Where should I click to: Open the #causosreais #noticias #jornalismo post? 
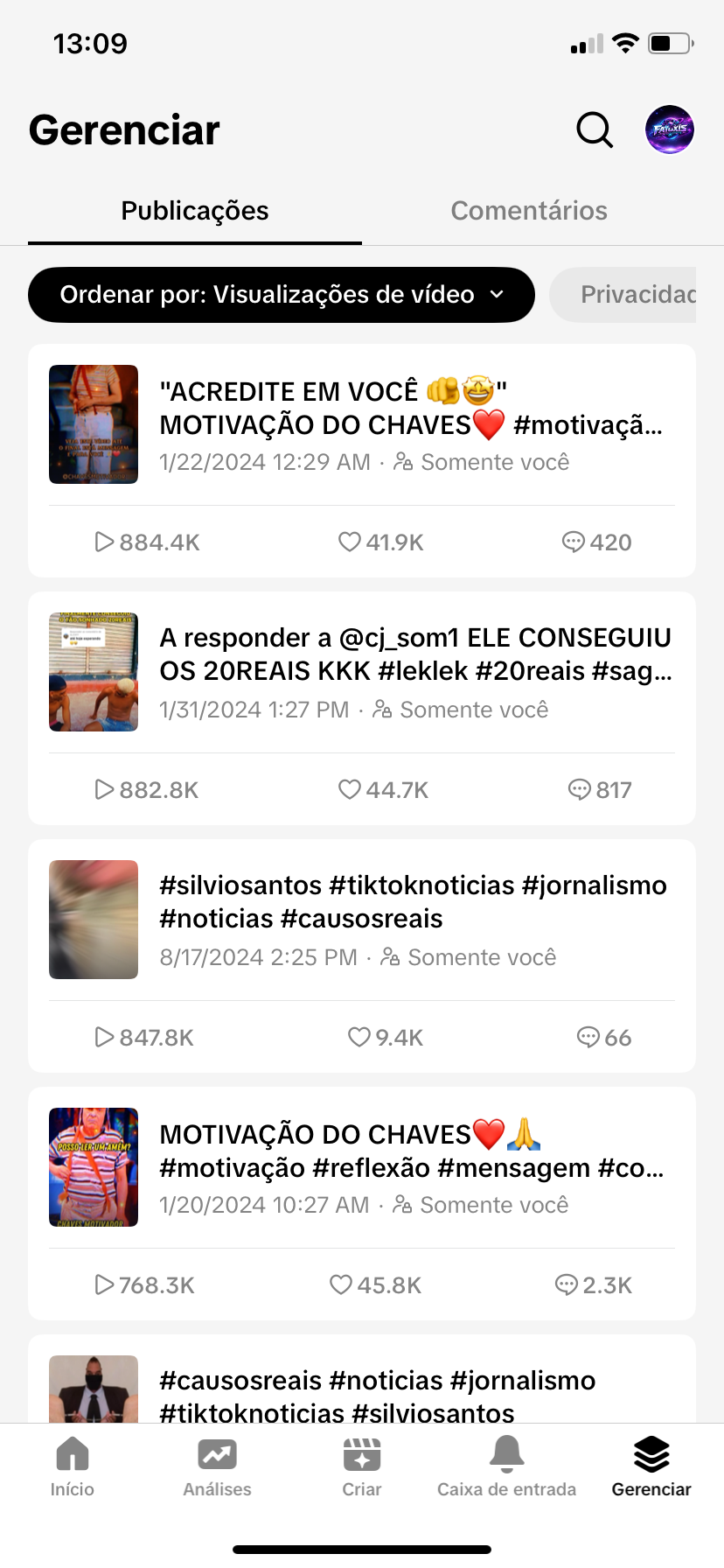point(378,1396)
